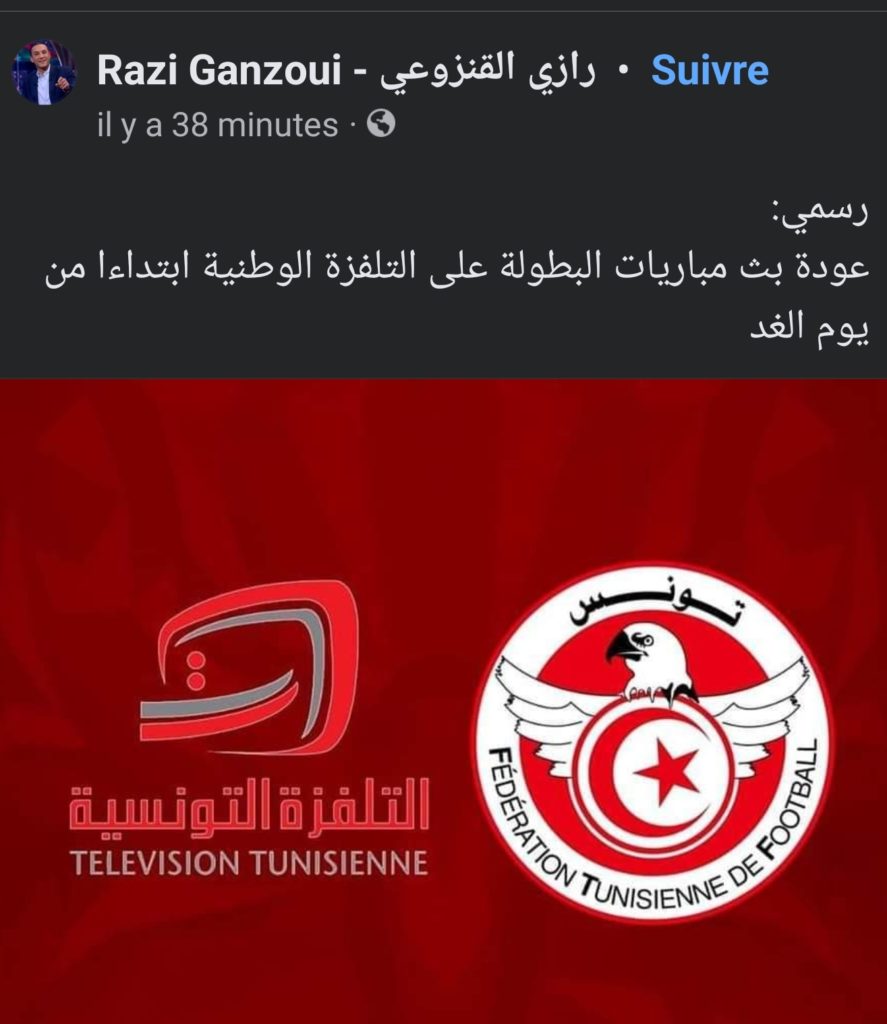Open the post timestamp 'il y a 38 minutes'

[x=218, y=125]
